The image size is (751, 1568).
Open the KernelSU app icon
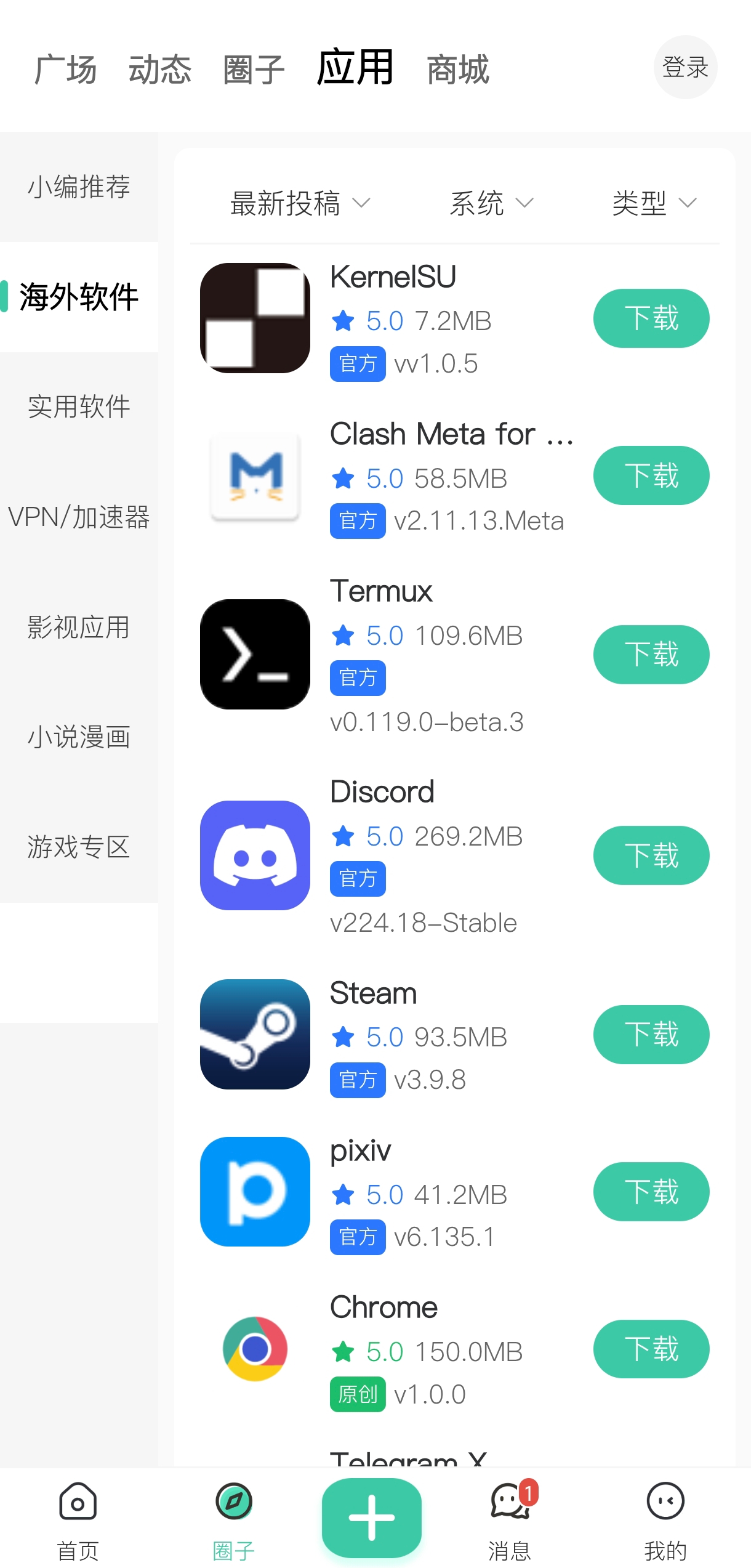click(254, 318)
